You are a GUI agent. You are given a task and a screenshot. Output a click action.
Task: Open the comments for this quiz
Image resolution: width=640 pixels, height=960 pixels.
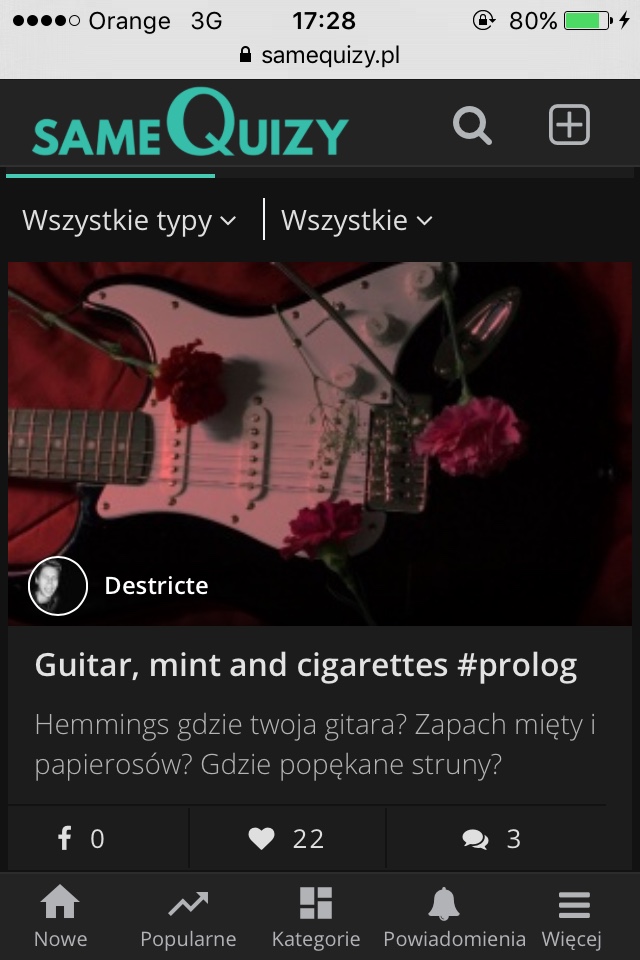tap(492, 838)
